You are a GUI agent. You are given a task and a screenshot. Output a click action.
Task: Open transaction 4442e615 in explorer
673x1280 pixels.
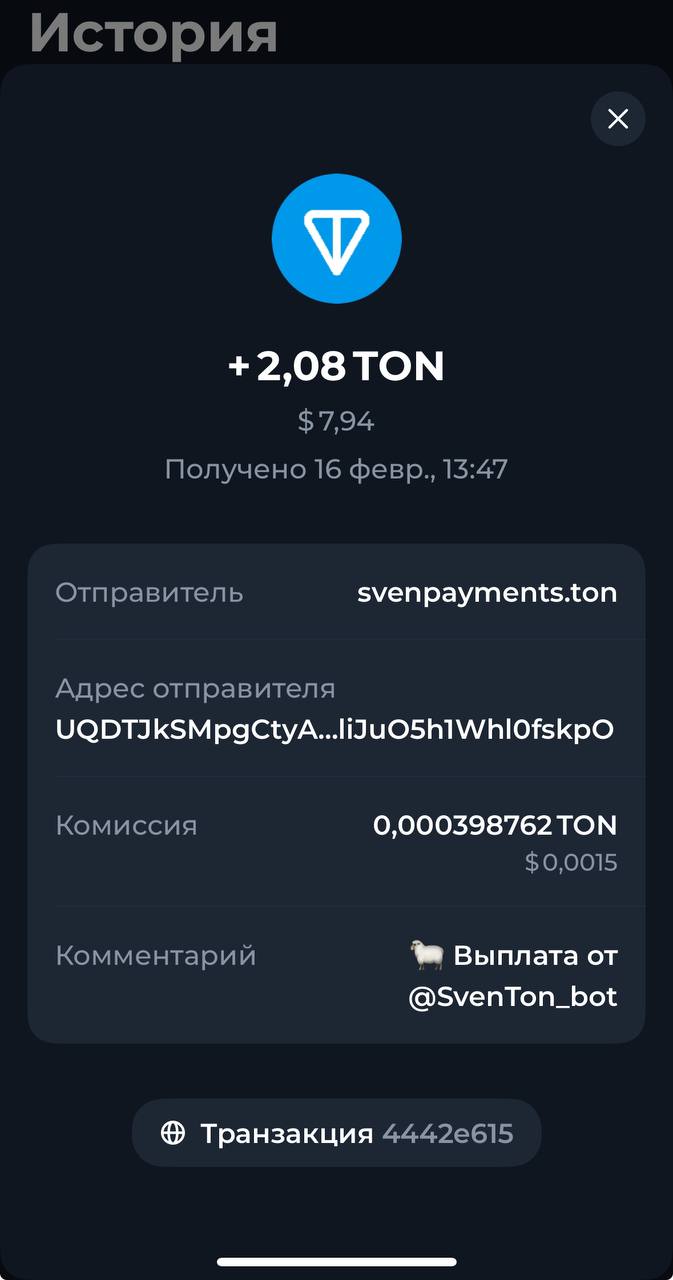click(x=337, y=1133)
